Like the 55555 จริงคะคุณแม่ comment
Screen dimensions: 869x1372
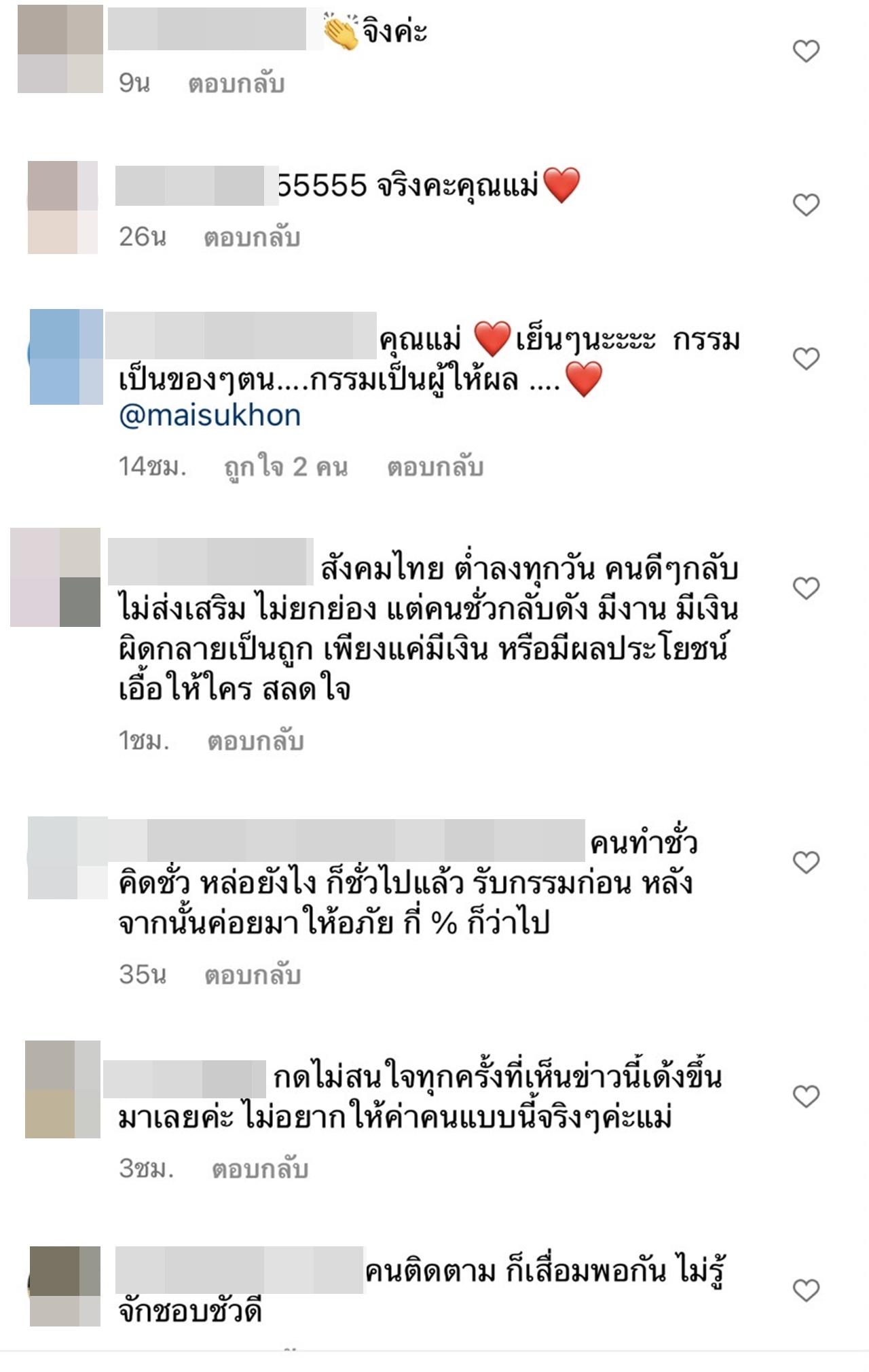806,204
